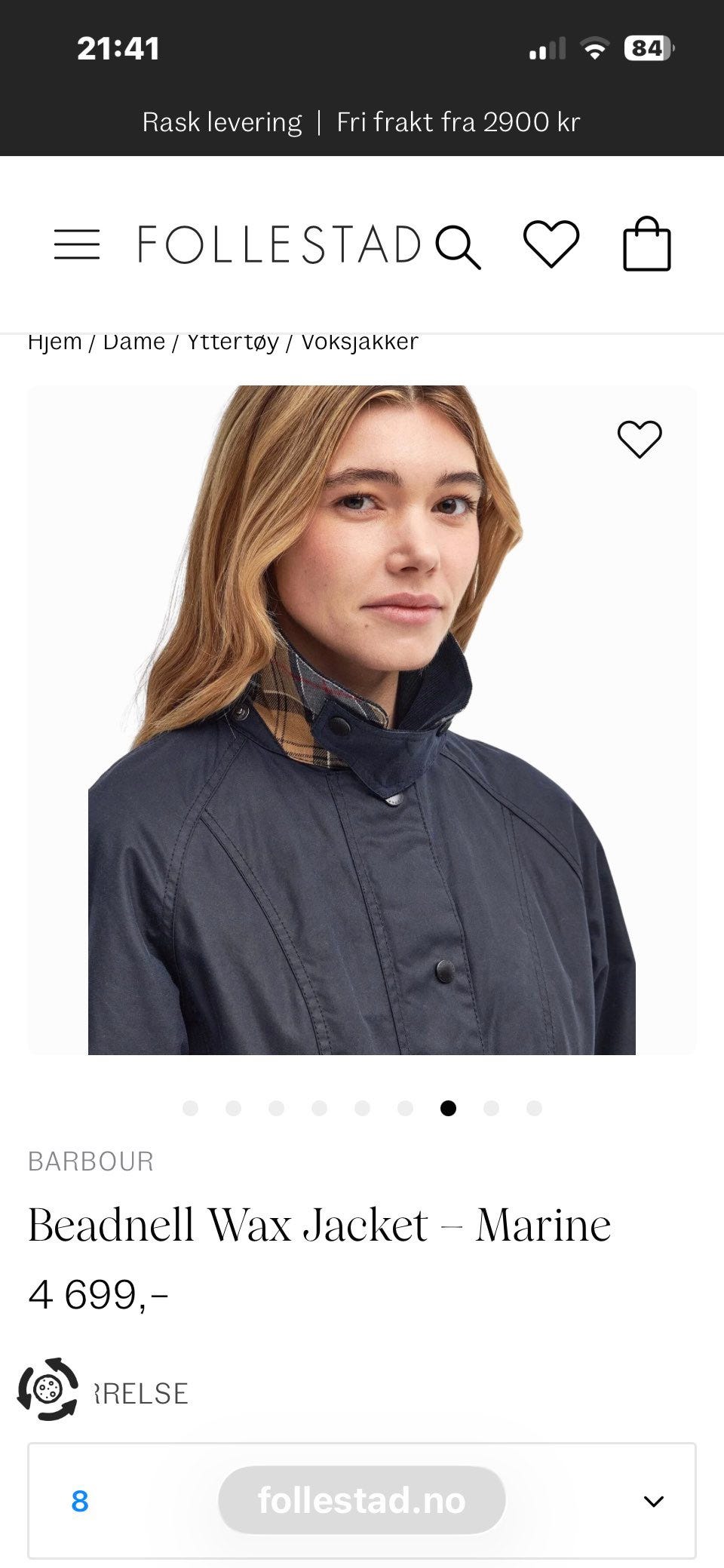The width and height of the screenshot is (724, 1568).
Task: Go to the Hjem breadcrumb
Action: coord(55,342)
